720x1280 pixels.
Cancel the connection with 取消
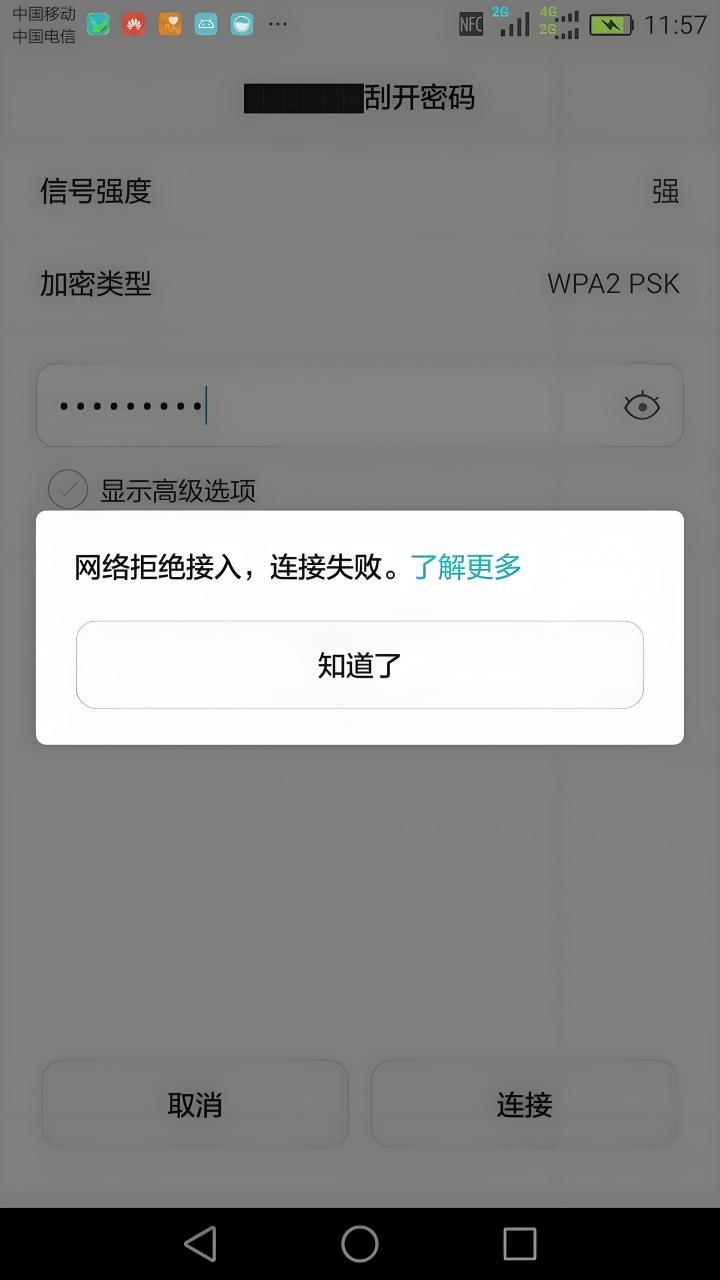[195, 1104]
